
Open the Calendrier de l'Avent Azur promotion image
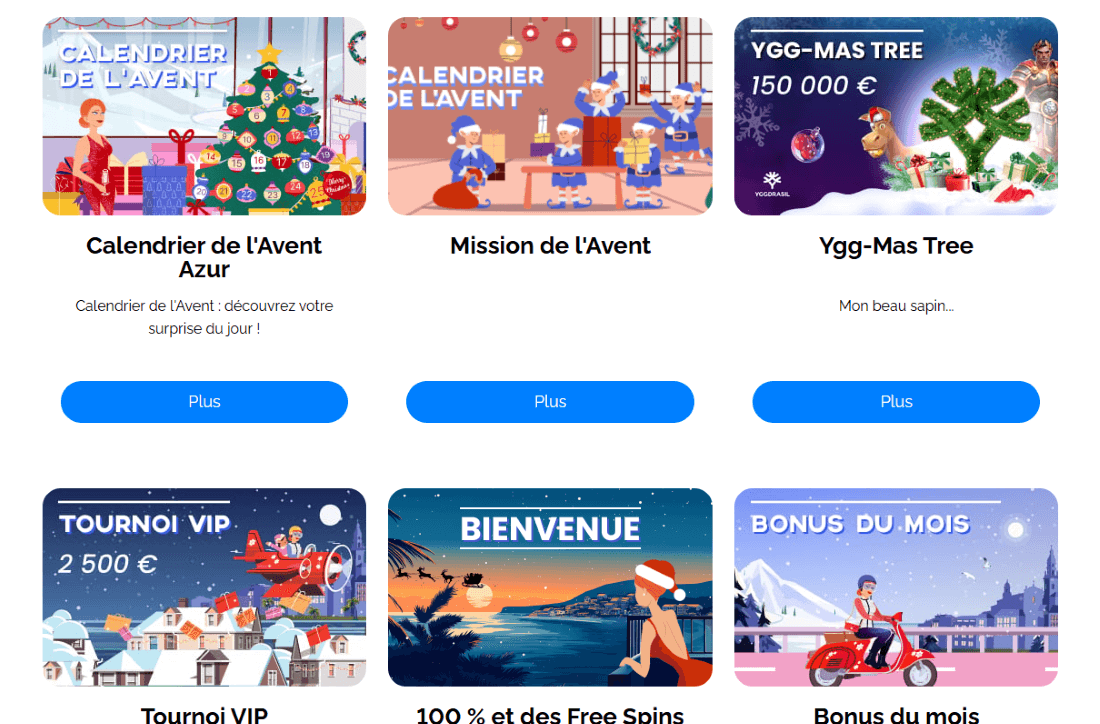(x=204, y=116)
